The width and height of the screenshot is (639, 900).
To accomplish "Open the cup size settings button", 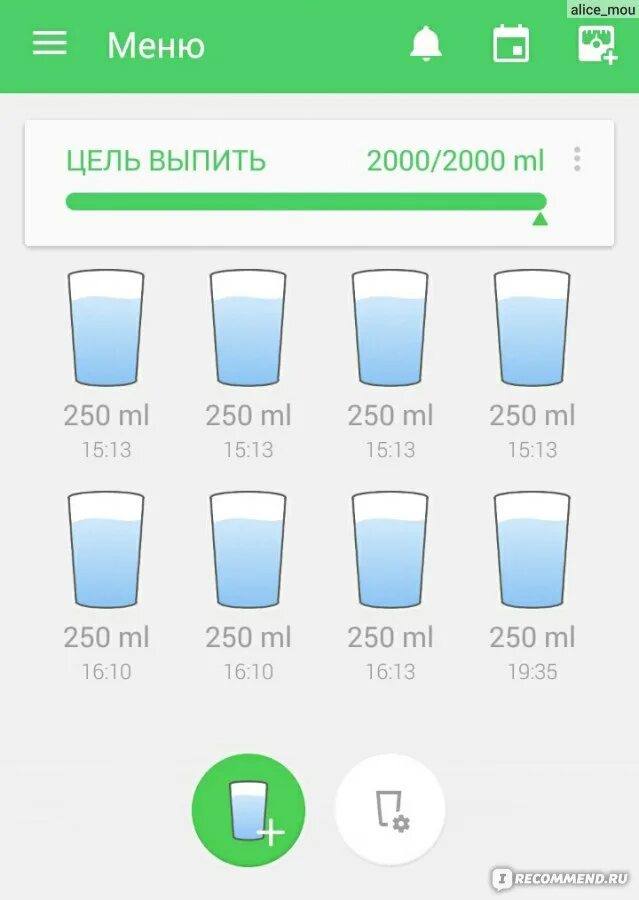I will pos(390,809).
